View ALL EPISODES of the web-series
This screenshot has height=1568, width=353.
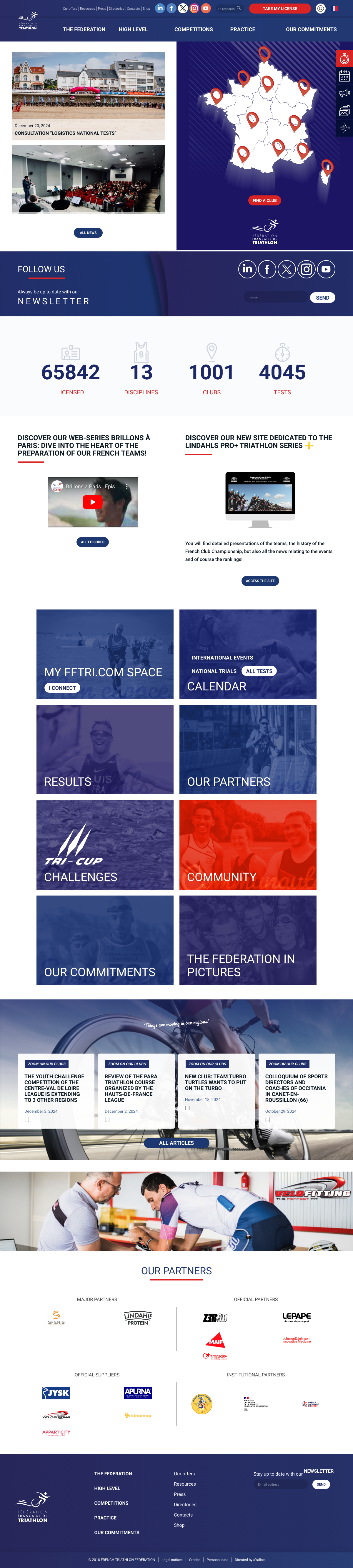[x=92, y=542]
